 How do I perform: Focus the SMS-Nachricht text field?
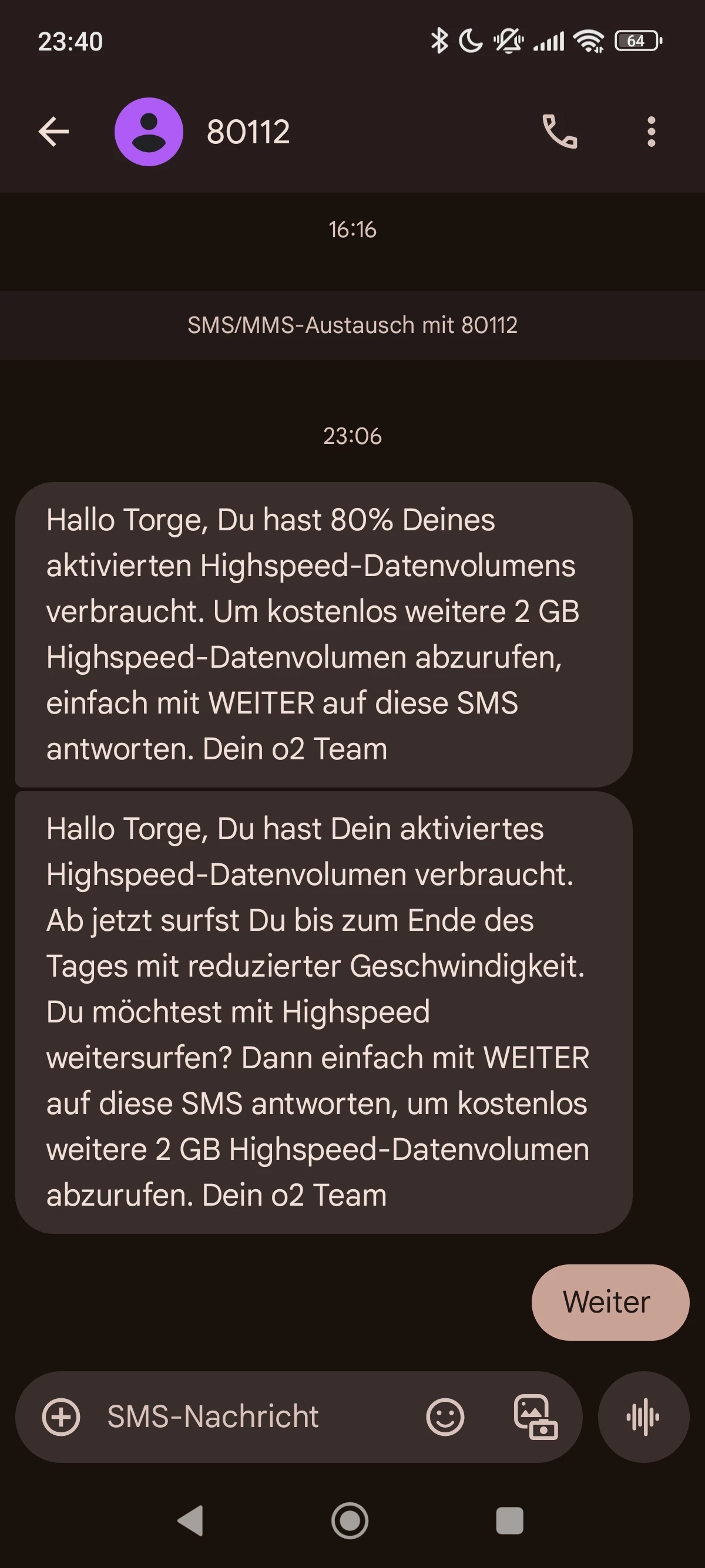244,1417
